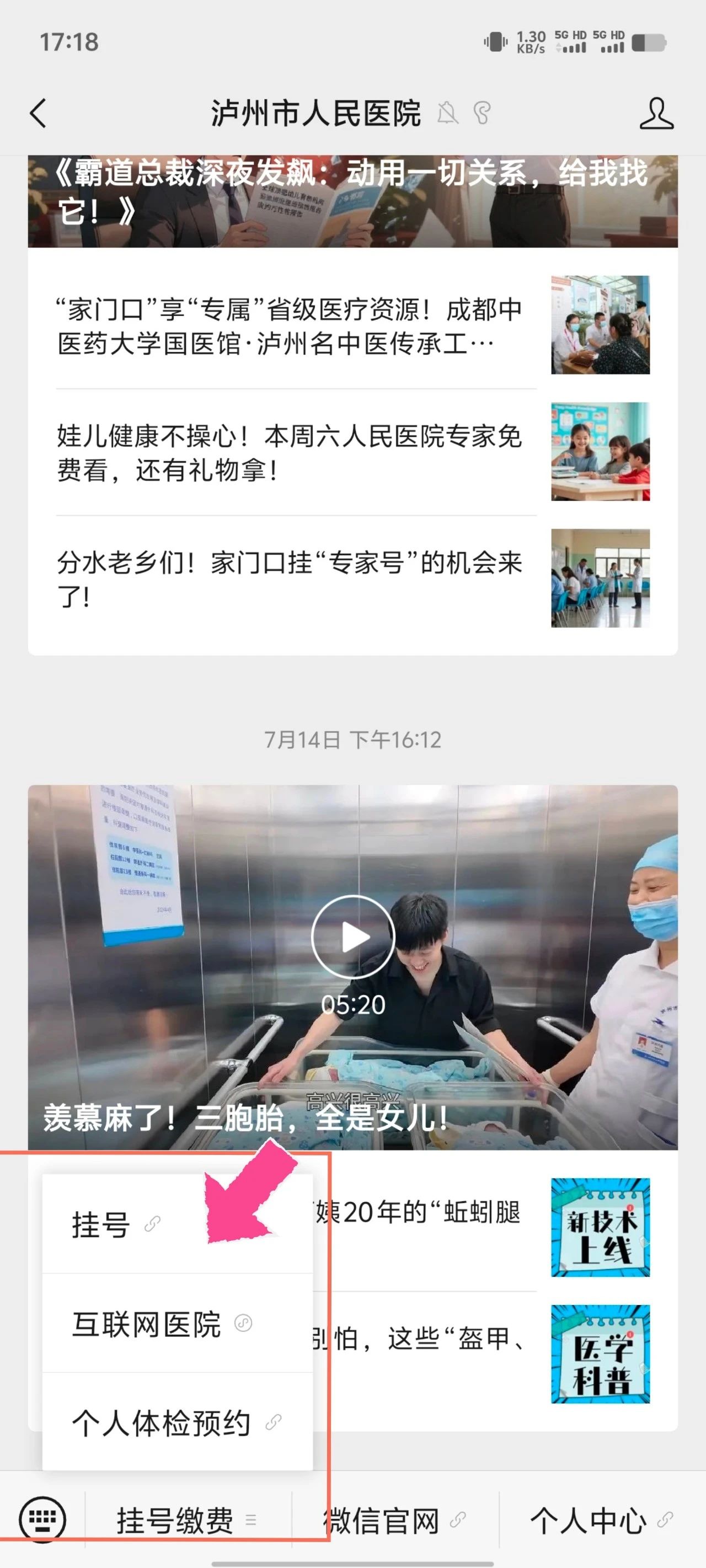Viewport: 706px width, 1568px height.
Task: Go back from 泸州市人民医院 account page
Action: pyautogui.click(x=39, y=113)
